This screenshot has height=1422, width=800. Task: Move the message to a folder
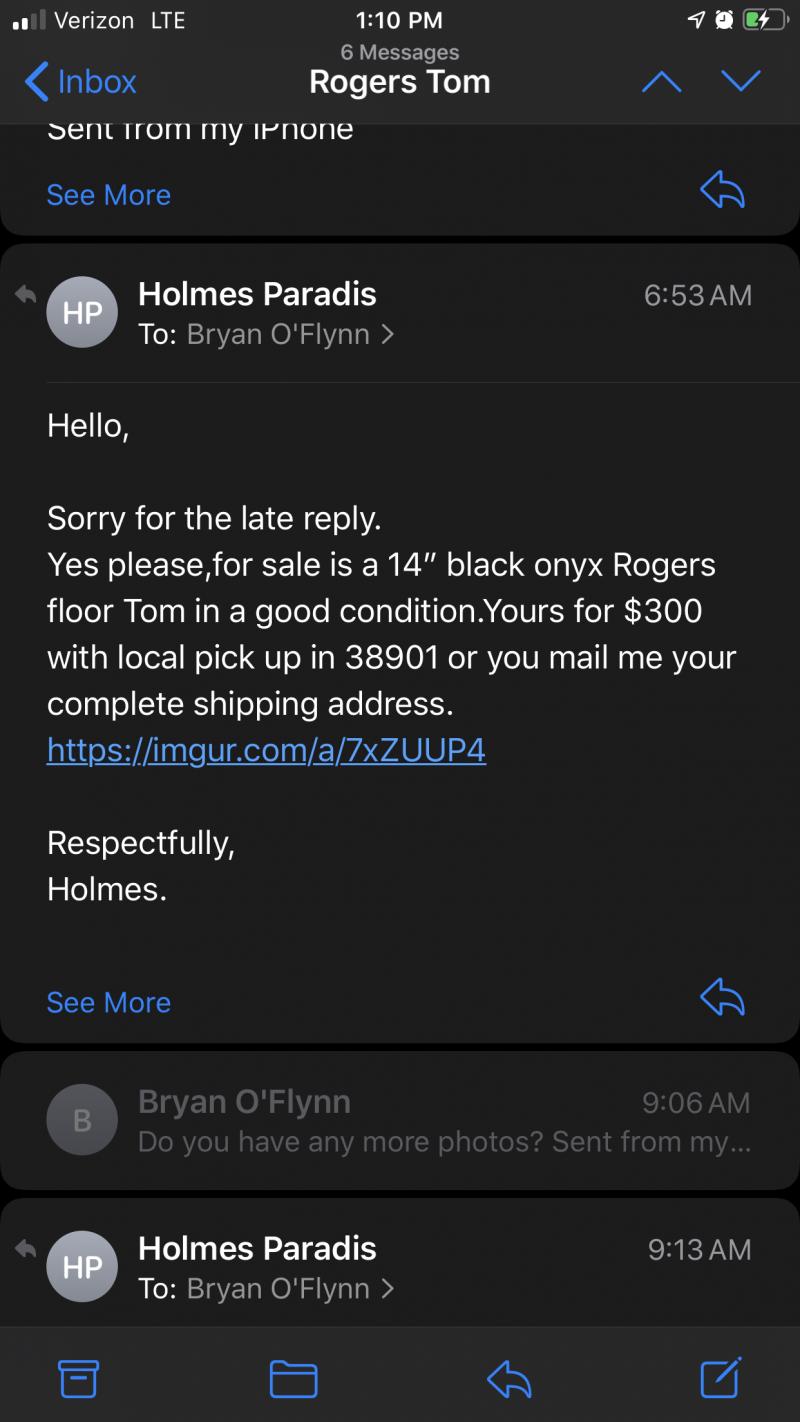click(293, 1379)
